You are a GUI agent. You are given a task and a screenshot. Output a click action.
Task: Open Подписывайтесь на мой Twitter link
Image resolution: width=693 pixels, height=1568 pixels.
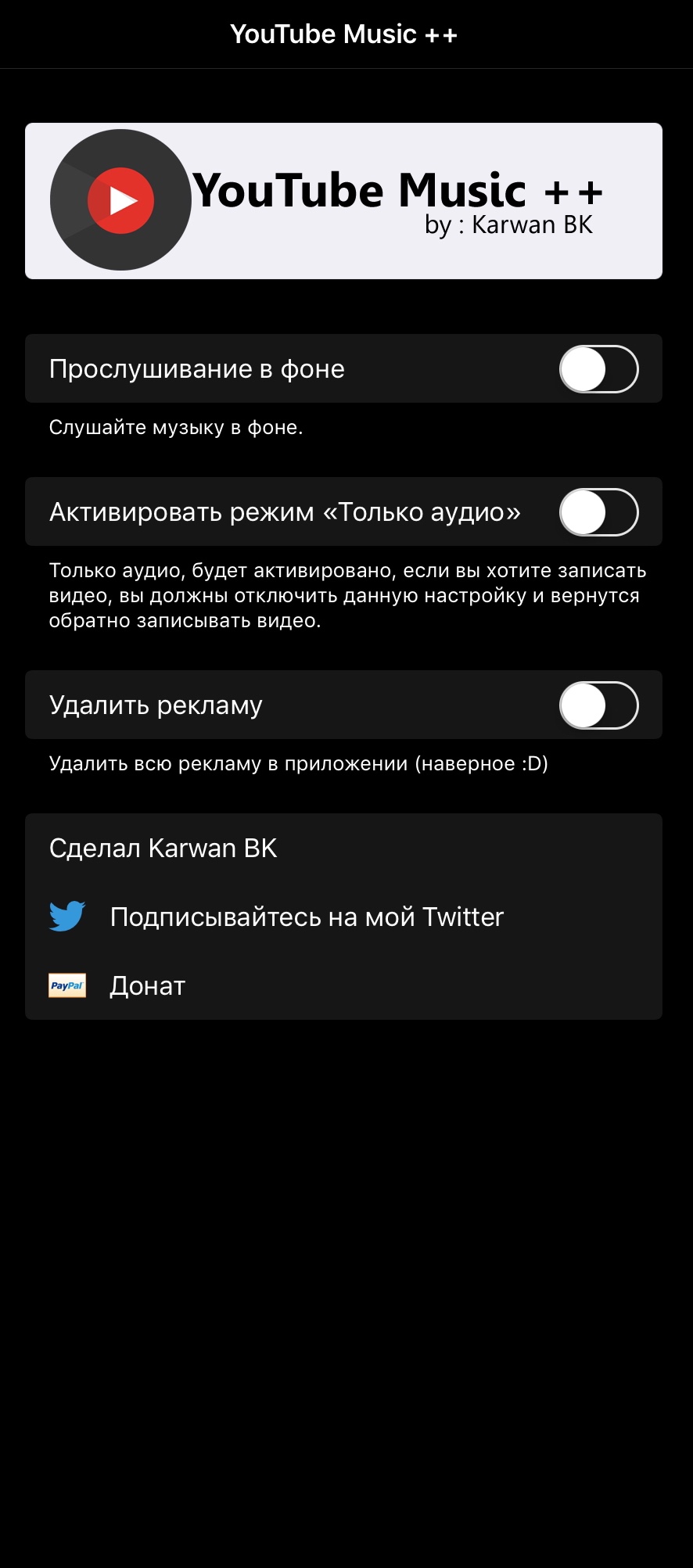[x=343, y=917]
